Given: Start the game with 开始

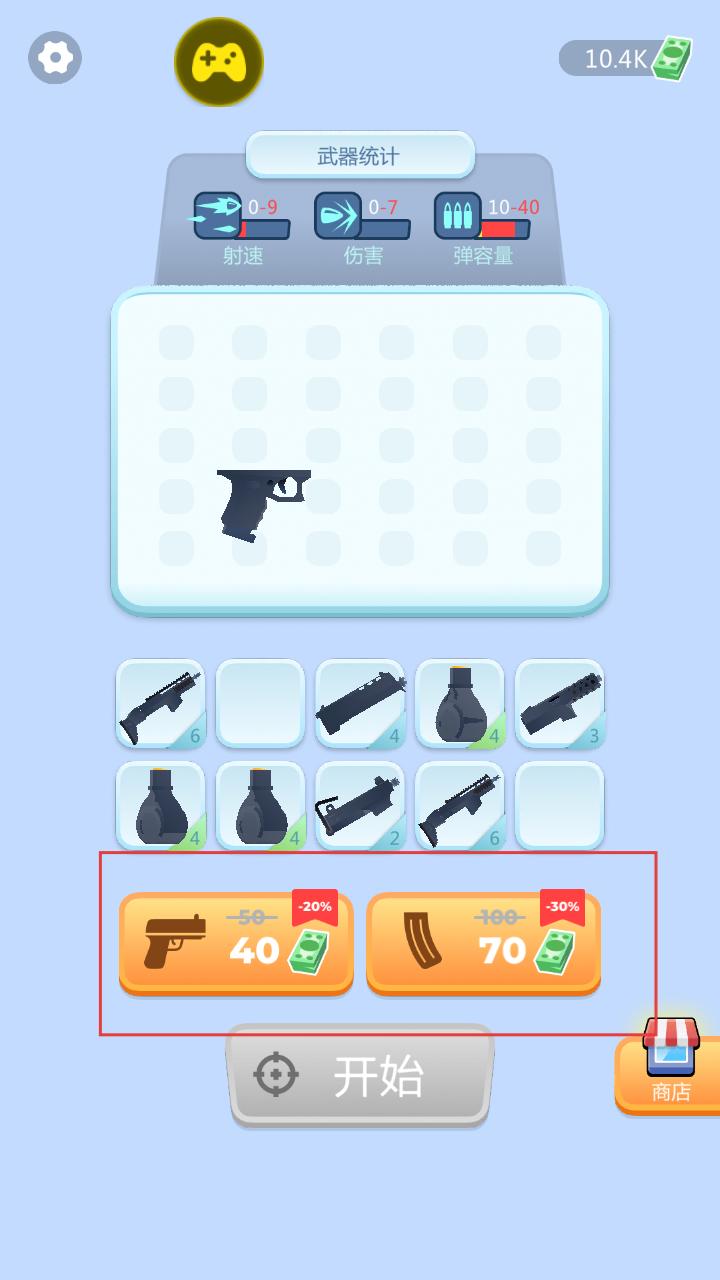Looking at the screenshot, I should 360,1075.
